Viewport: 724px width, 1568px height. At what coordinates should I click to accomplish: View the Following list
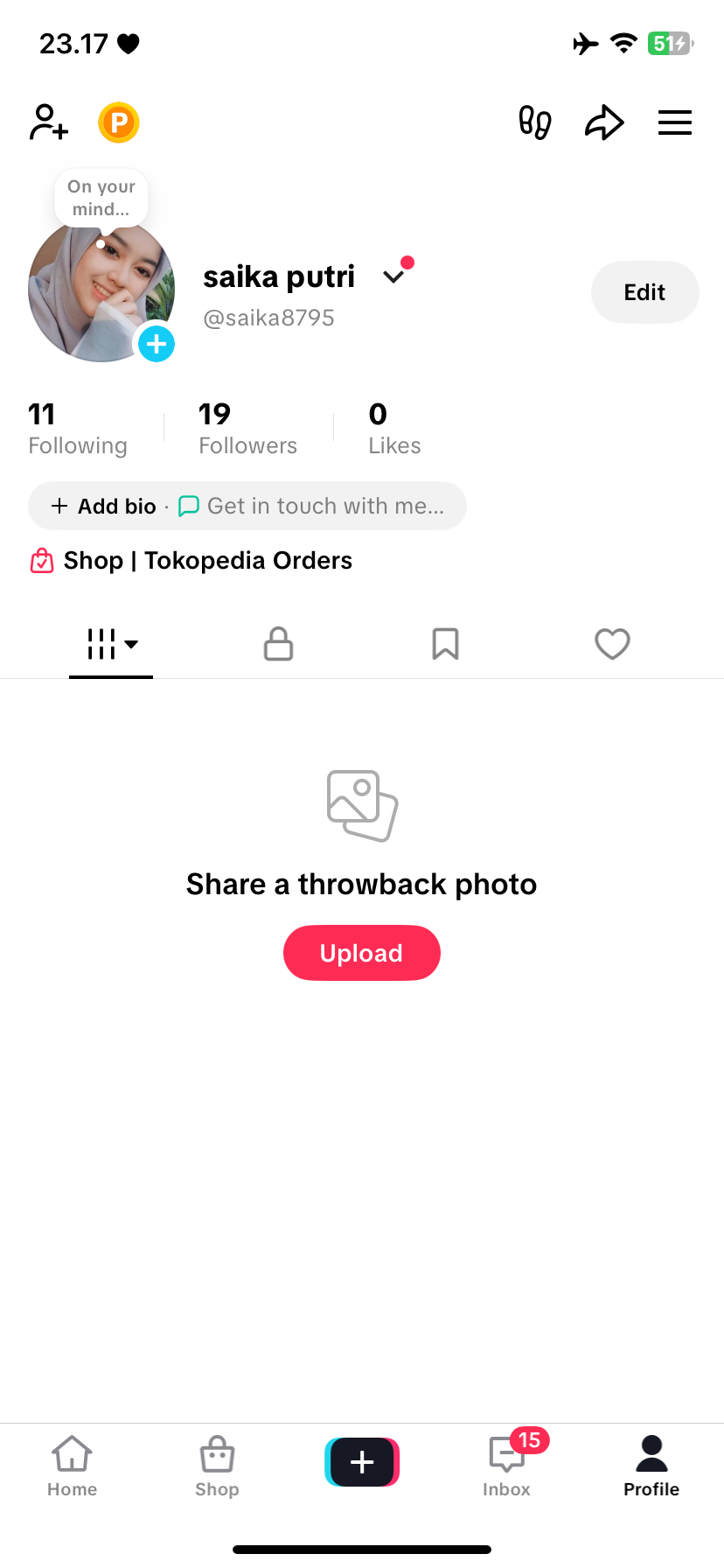tap(78, 430)
